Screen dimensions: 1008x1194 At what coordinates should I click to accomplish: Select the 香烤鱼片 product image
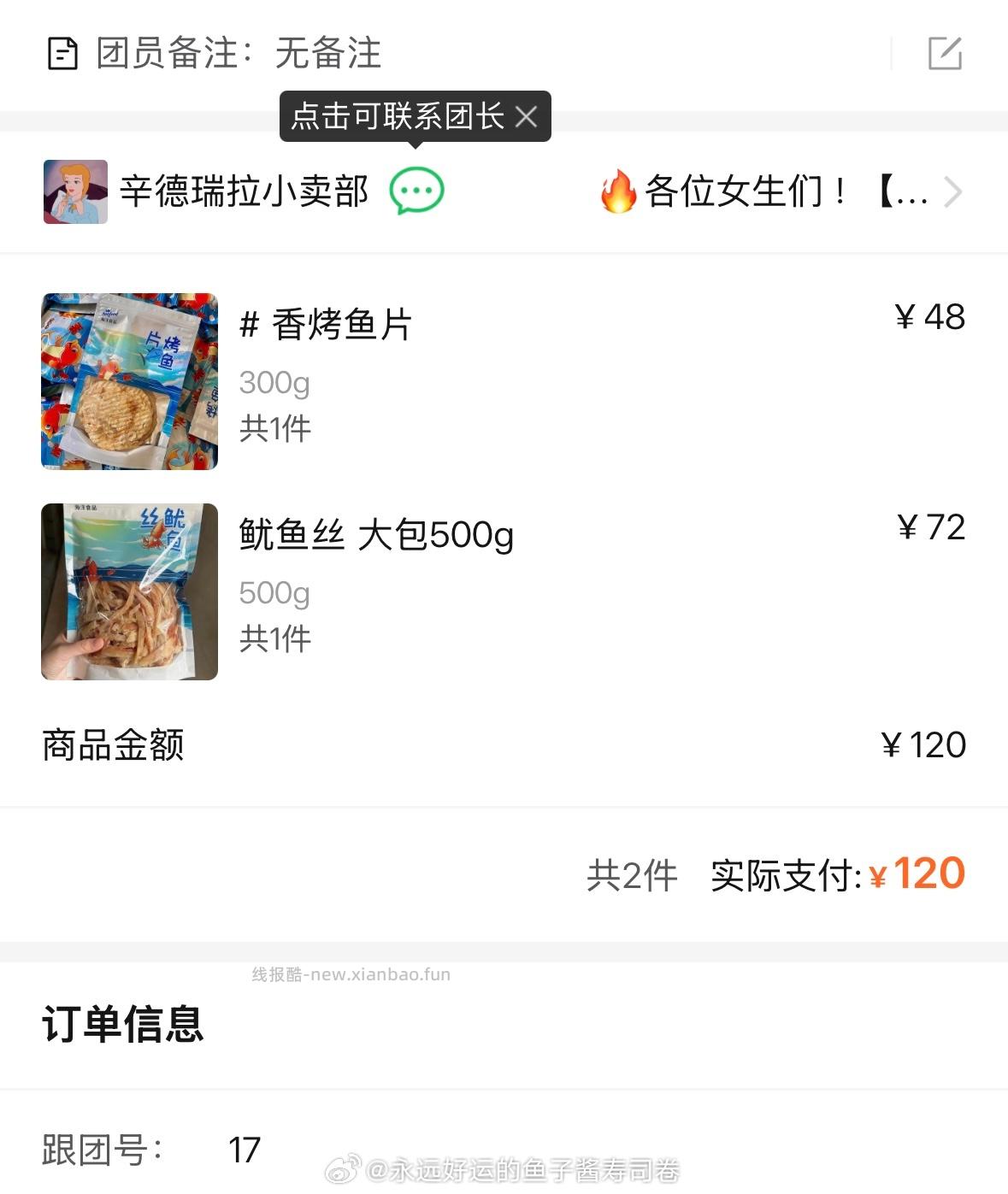click(128, 381)
